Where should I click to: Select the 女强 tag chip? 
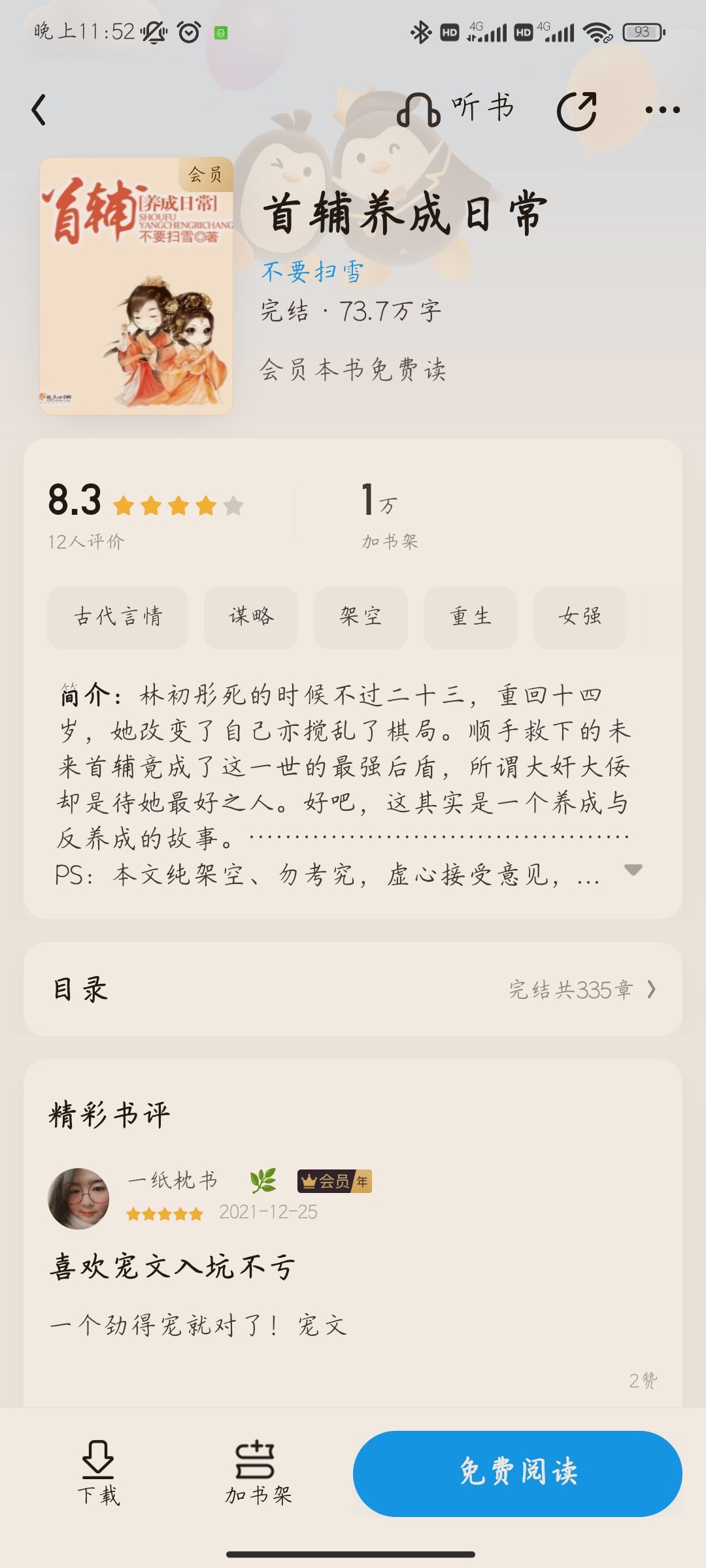580,617
